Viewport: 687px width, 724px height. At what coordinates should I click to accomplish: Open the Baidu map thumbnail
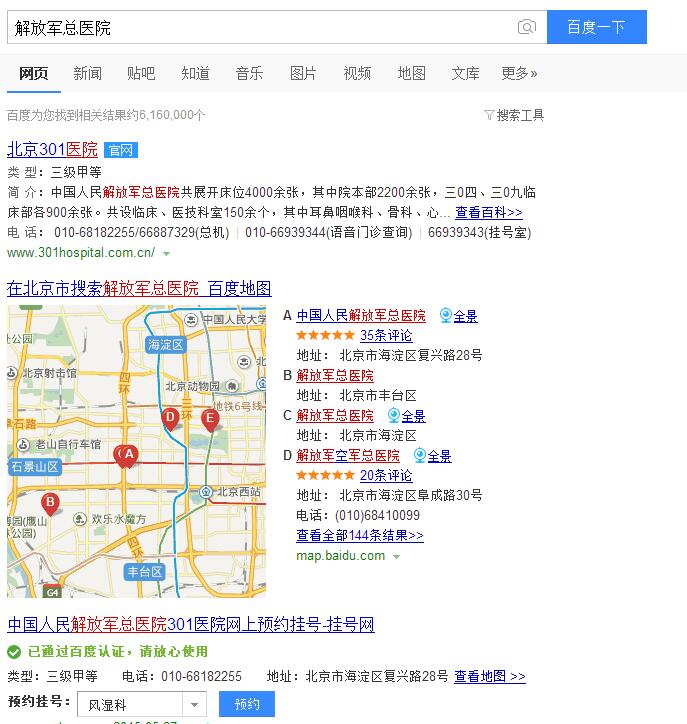pos(137,451)
